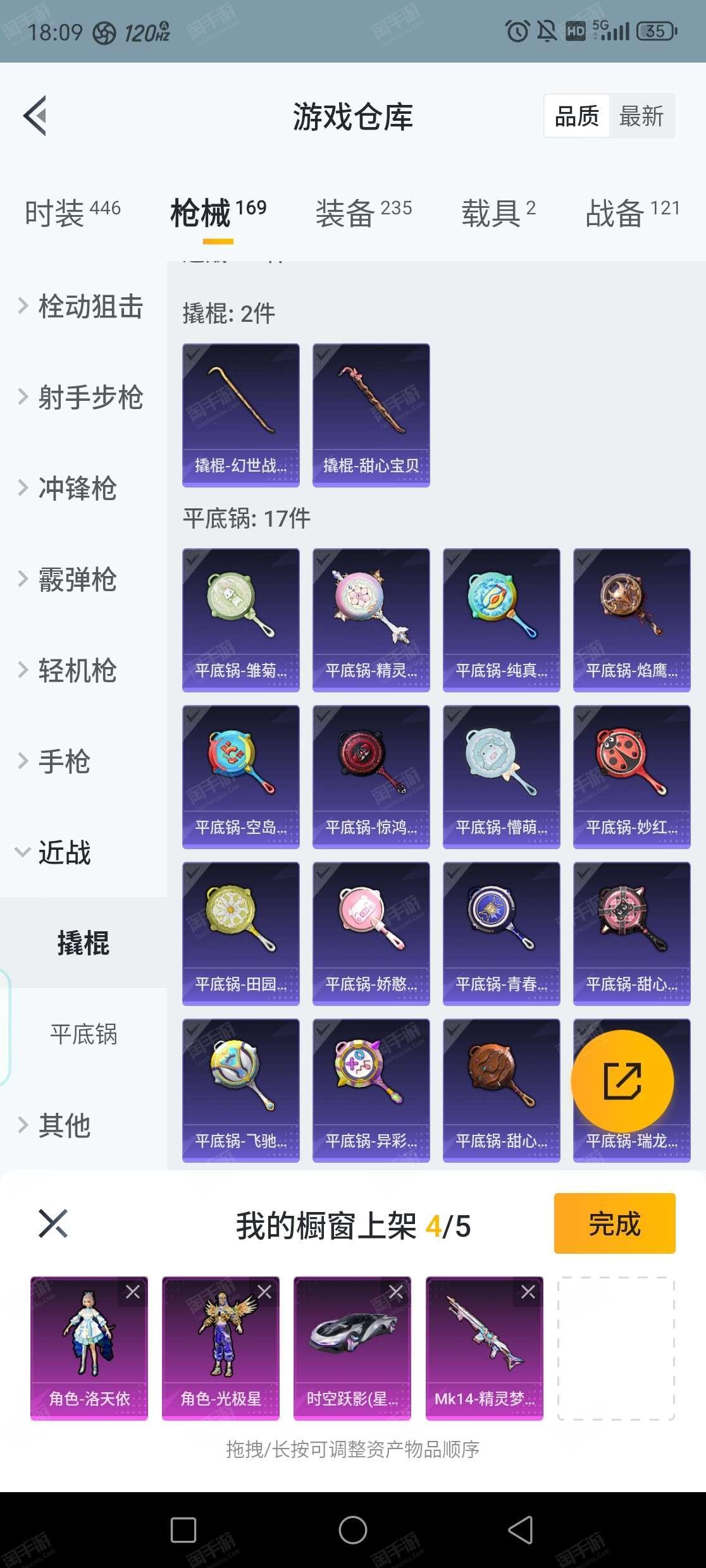The height and width of the screenshot is (1568, 706).
Task: Open the 载具 tab
Action: pos(499,212)
